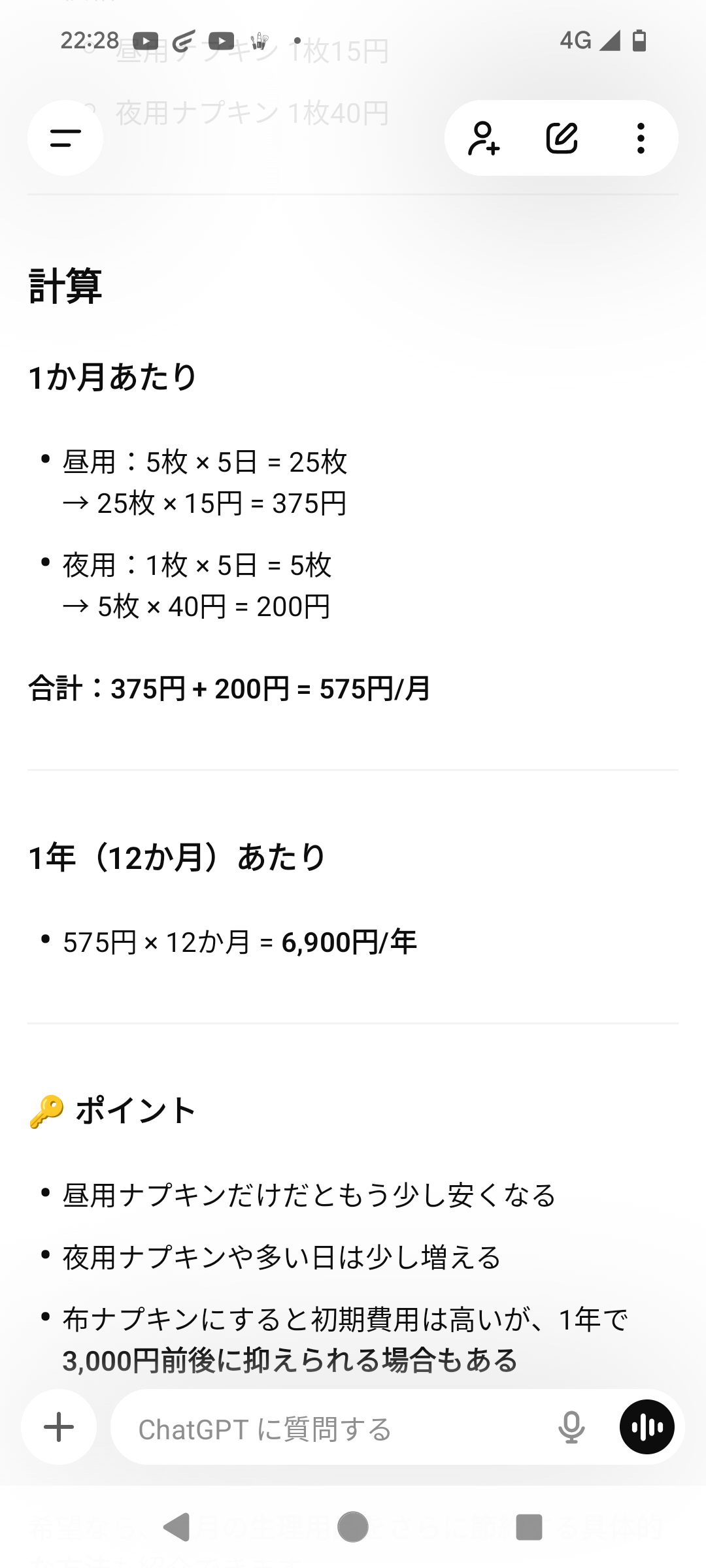The height and width of the screenshot is (1568, 706).
Task: Open the three-dot conversation options menu
Action: click(640, 138)
